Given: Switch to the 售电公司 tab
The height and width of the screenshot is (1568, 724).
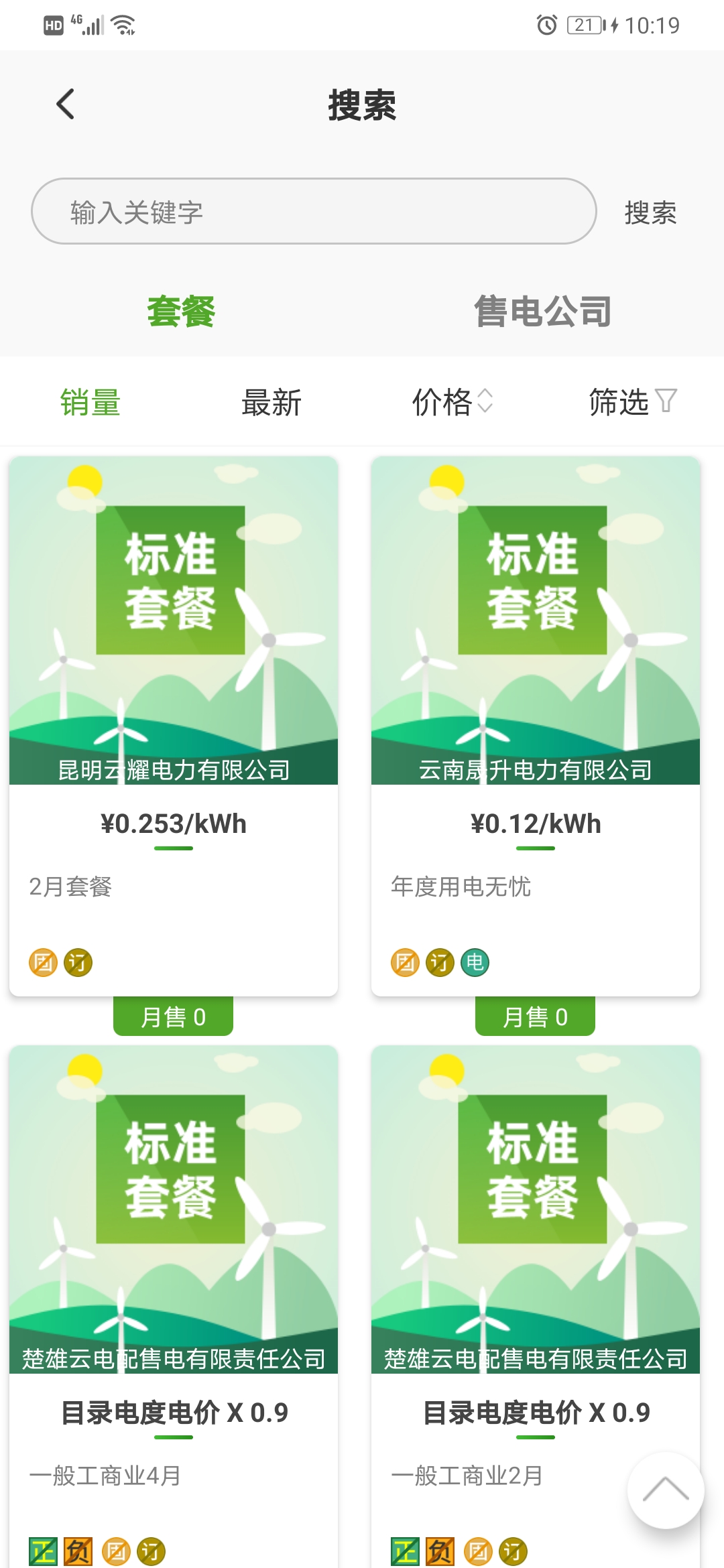Looking at the screenshot, I should (543, 310).
